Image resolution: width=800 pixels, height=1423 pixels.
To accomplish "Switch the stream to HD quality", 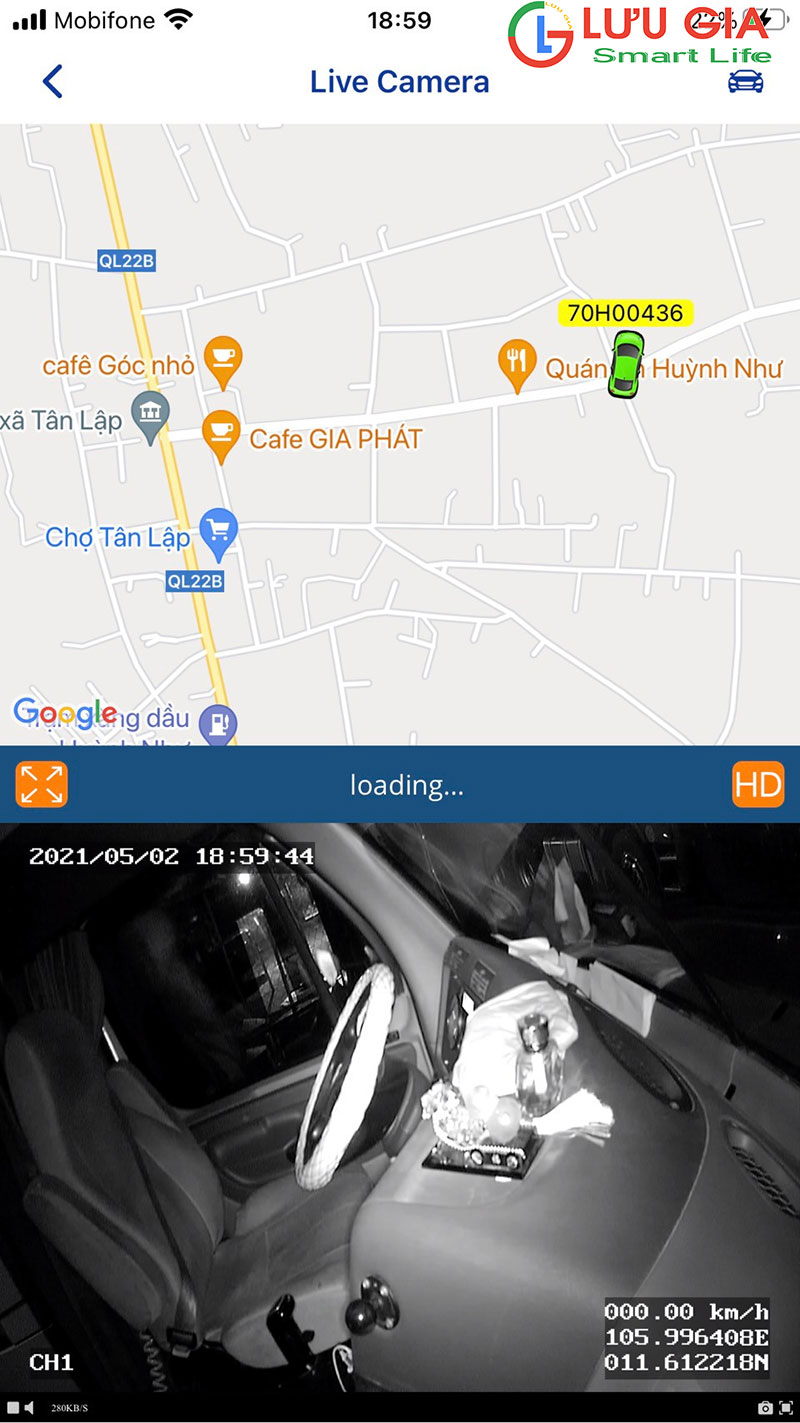I will 758,784.
